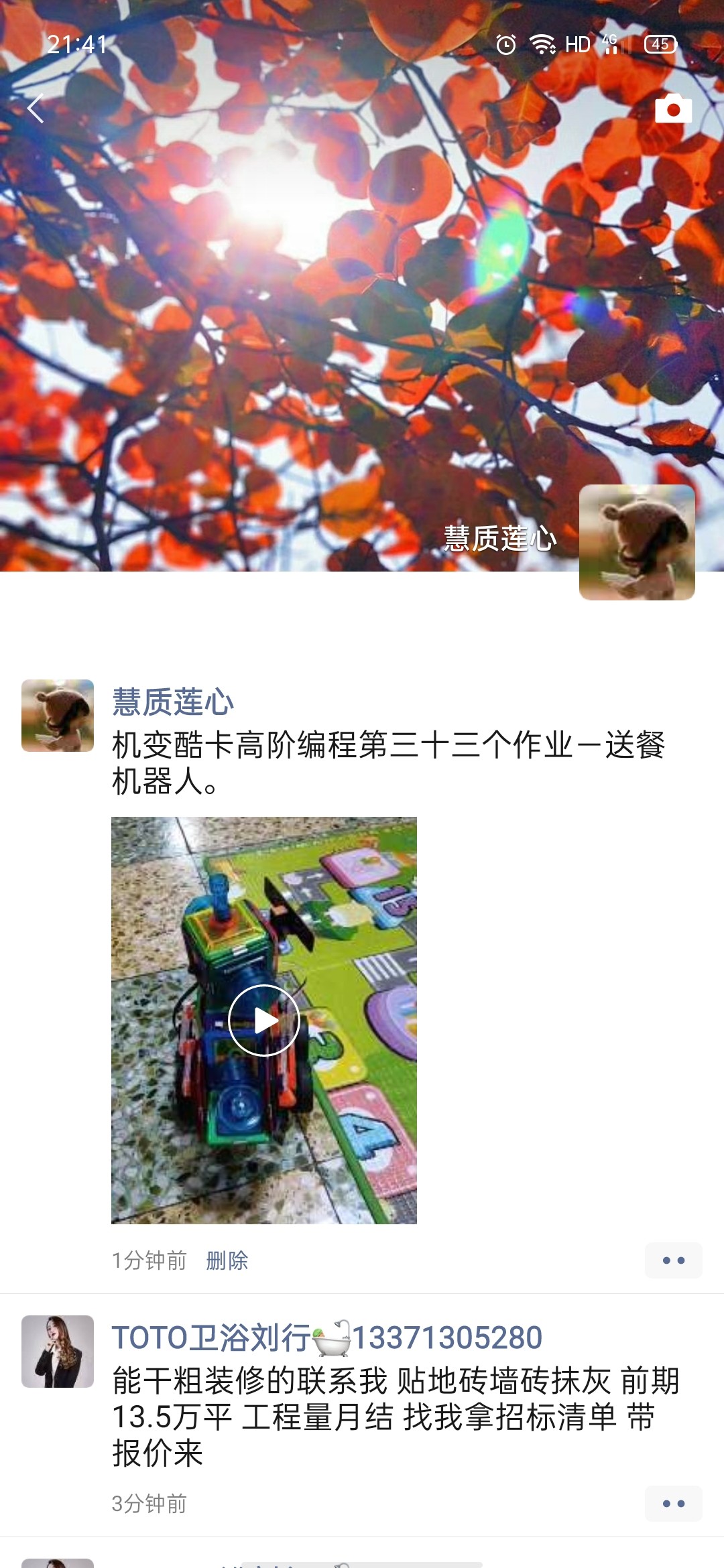Open camera to post a moment
This screenshot has width=724, height=1568.
tap(673, 109)
